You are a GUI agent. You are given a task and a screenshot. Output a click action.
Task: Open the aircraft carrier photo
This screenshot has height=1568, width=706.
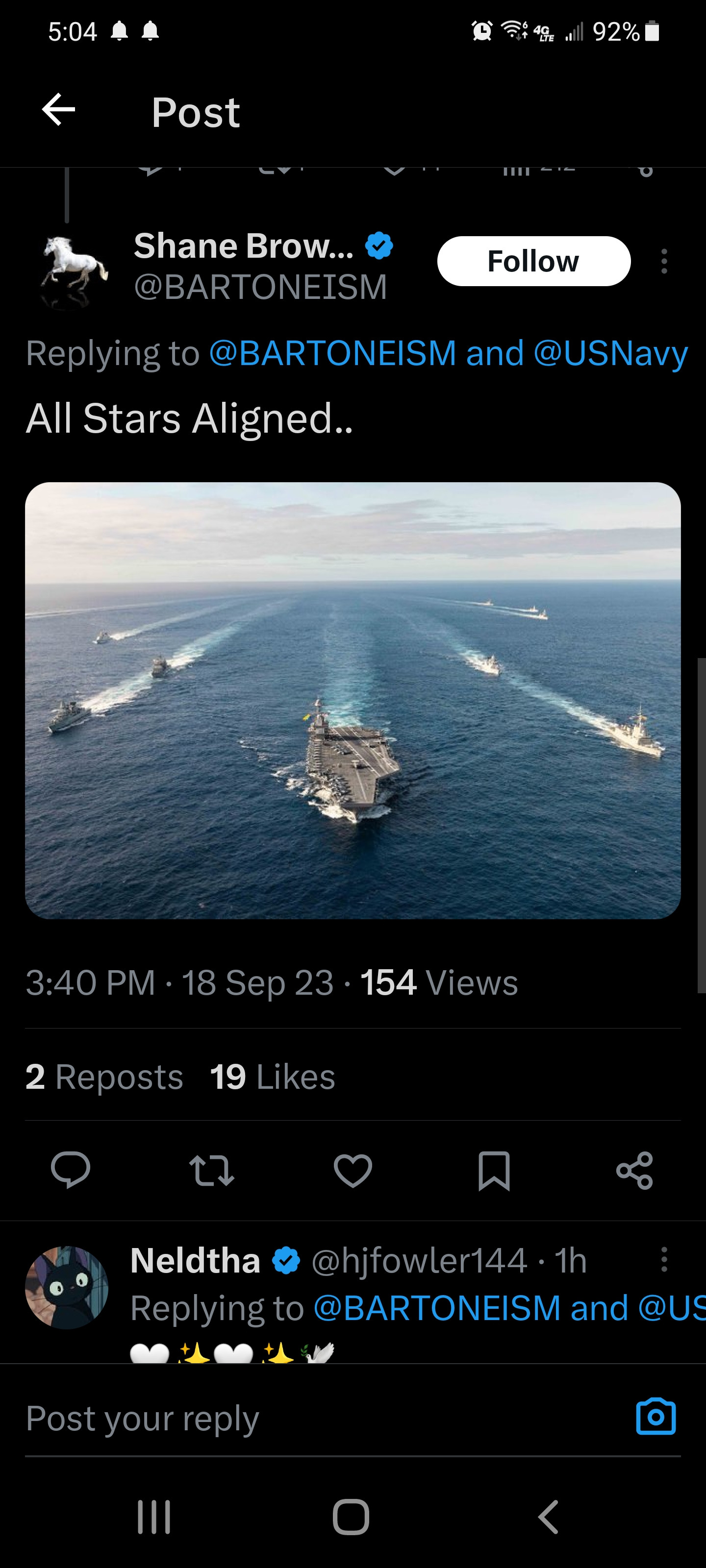[x=353, y=700]
